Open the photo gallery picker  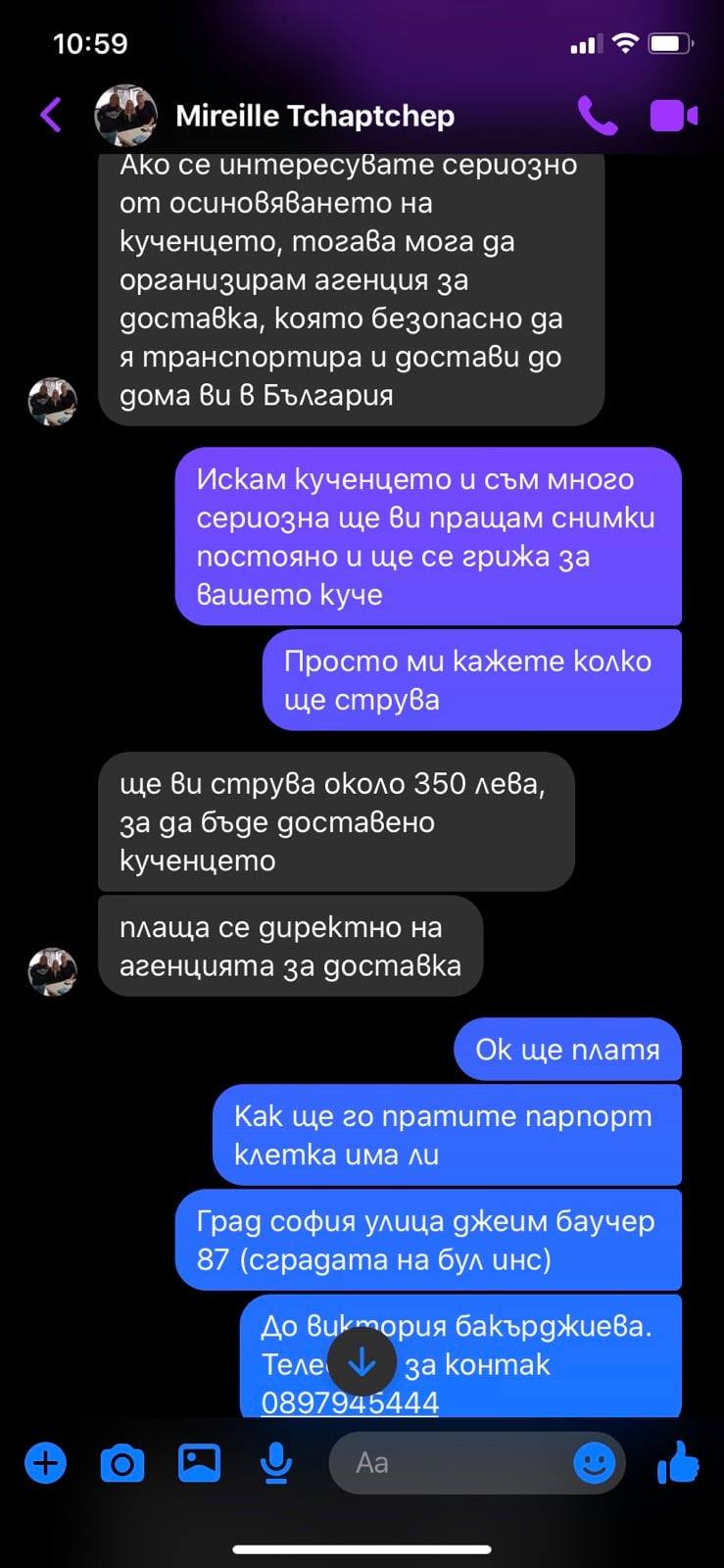click(199, 1463)
